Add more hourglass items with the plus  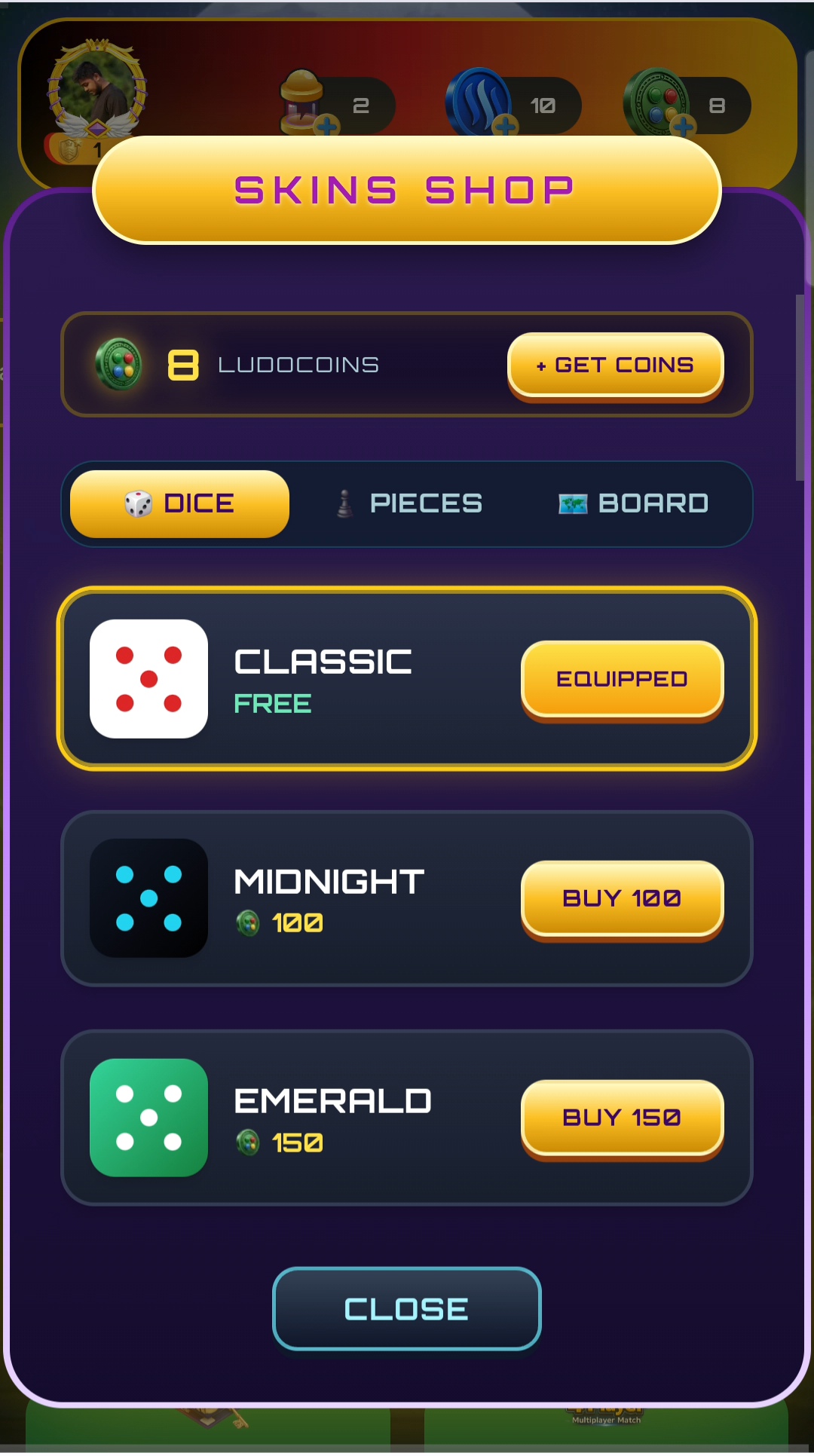[326, 126]
